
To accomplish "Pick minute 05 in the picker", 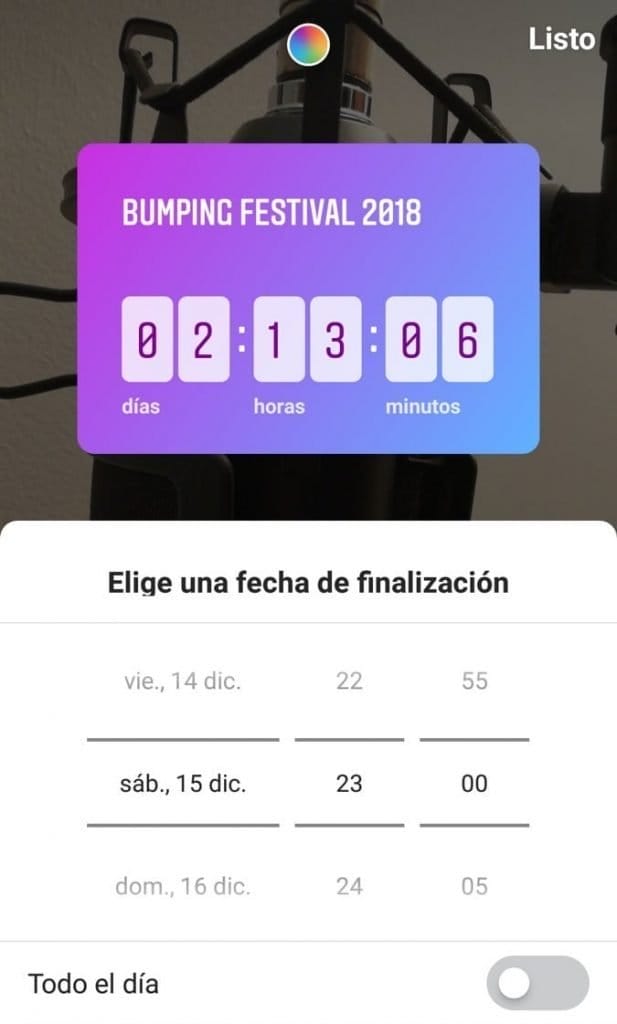I will click(x=474, y=885).
